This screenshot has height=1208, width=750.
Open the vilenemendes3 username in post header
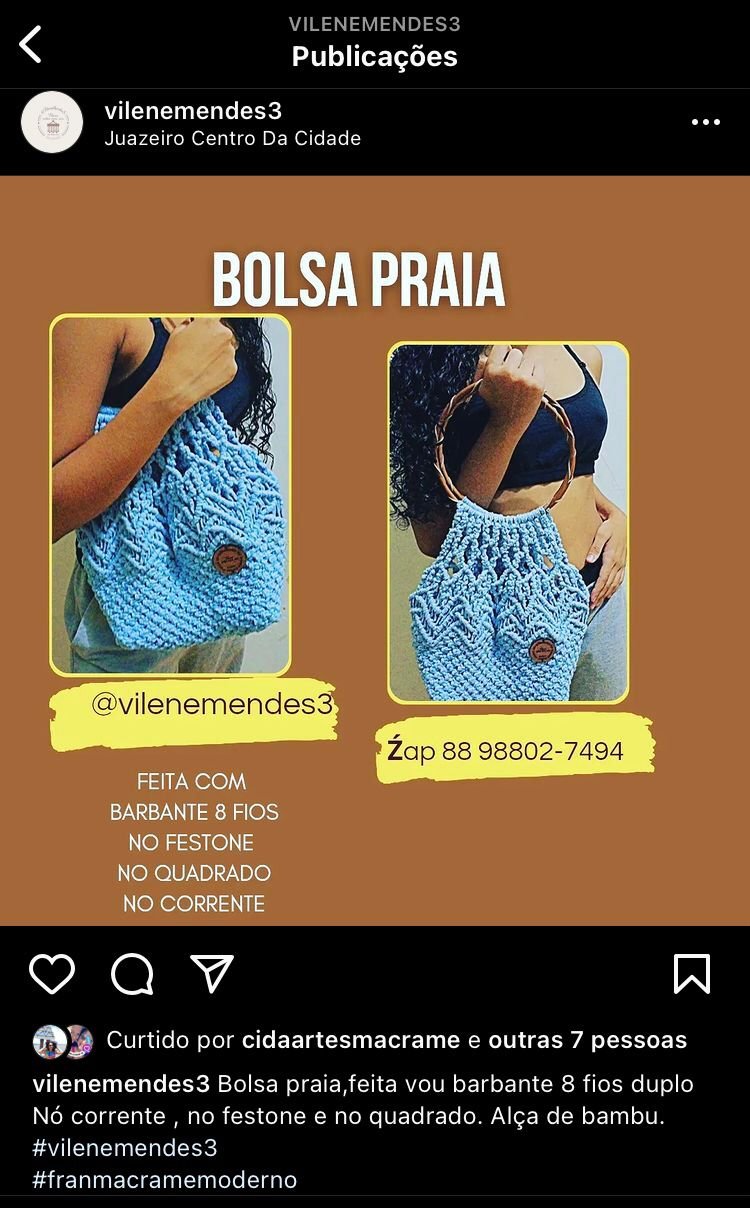(193, 111)
